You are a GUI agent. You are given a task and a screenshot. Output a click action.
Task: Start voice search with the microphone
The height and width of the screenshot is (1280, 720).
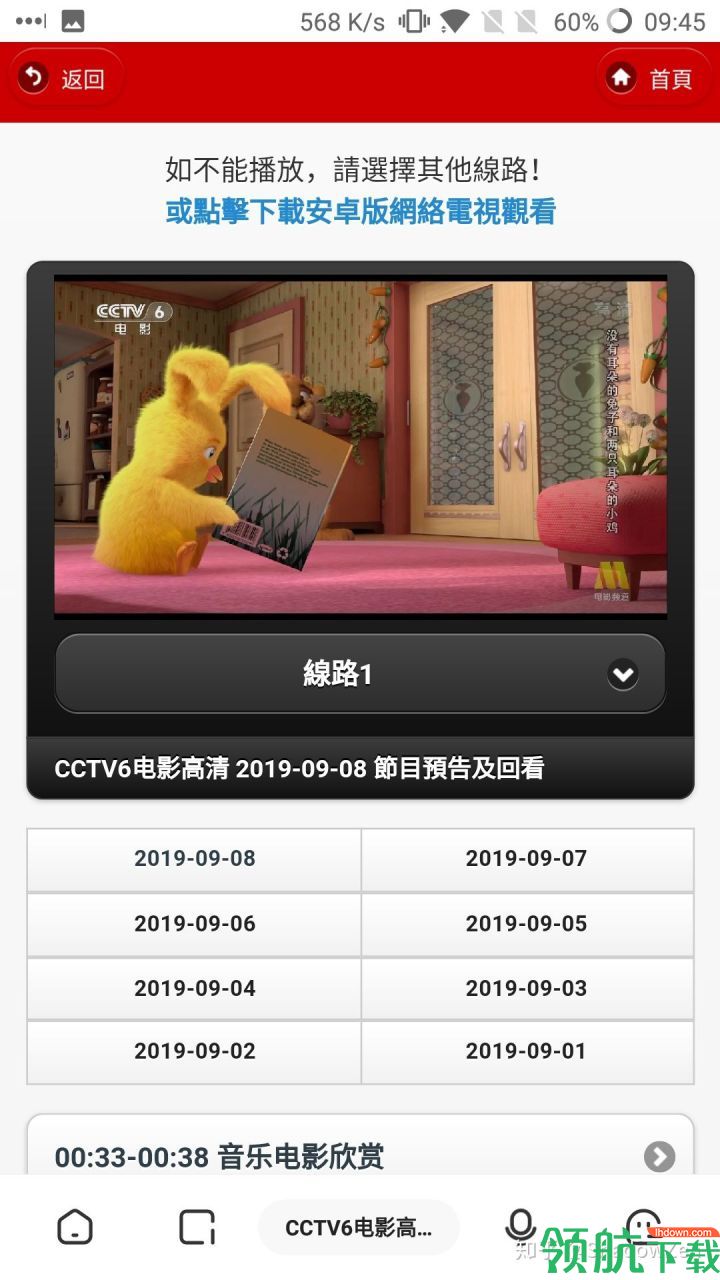pos(520,1227)
